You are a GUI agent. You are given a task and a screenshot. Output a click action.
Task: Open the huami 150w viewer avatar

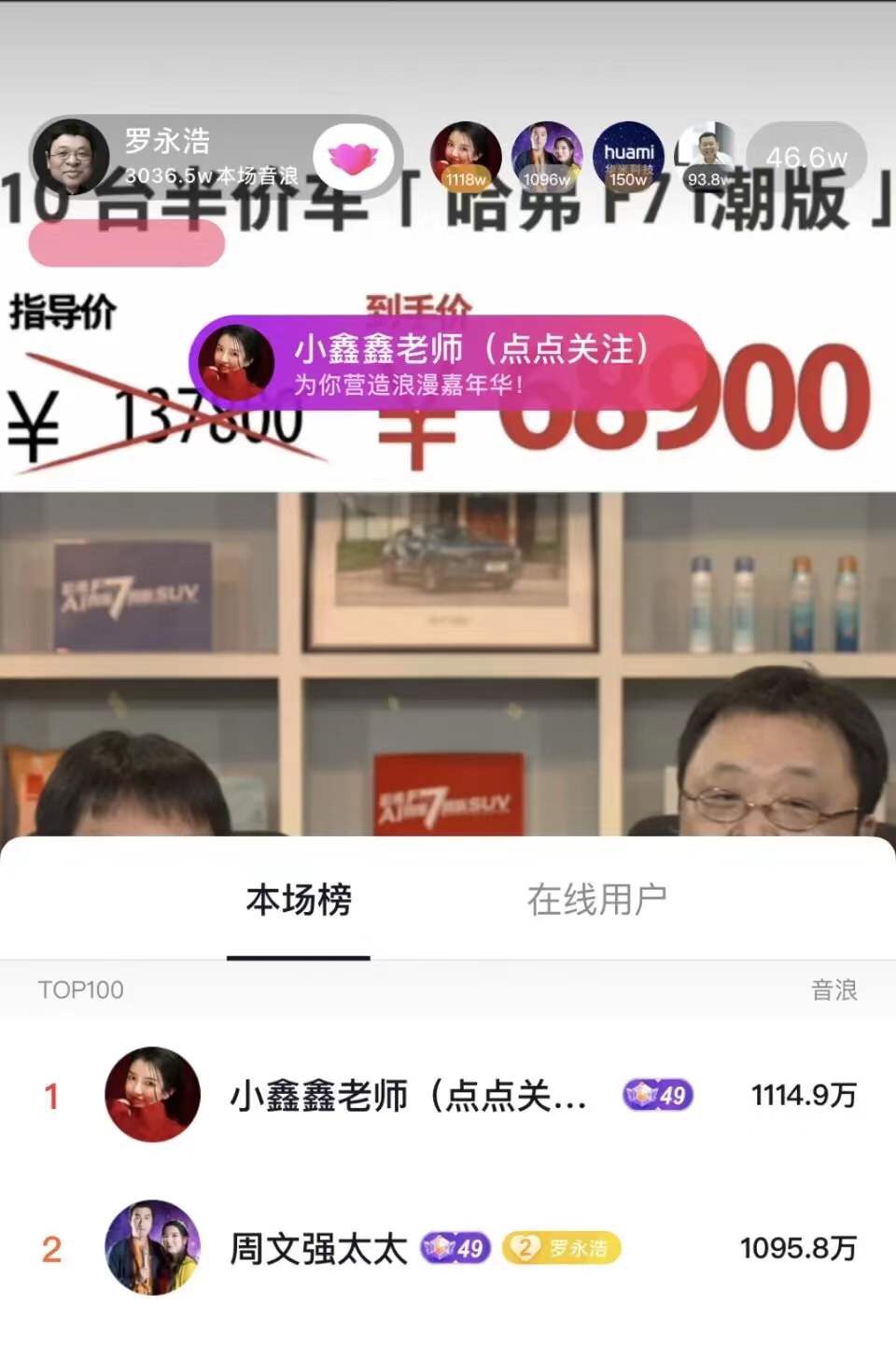(628, 155)
